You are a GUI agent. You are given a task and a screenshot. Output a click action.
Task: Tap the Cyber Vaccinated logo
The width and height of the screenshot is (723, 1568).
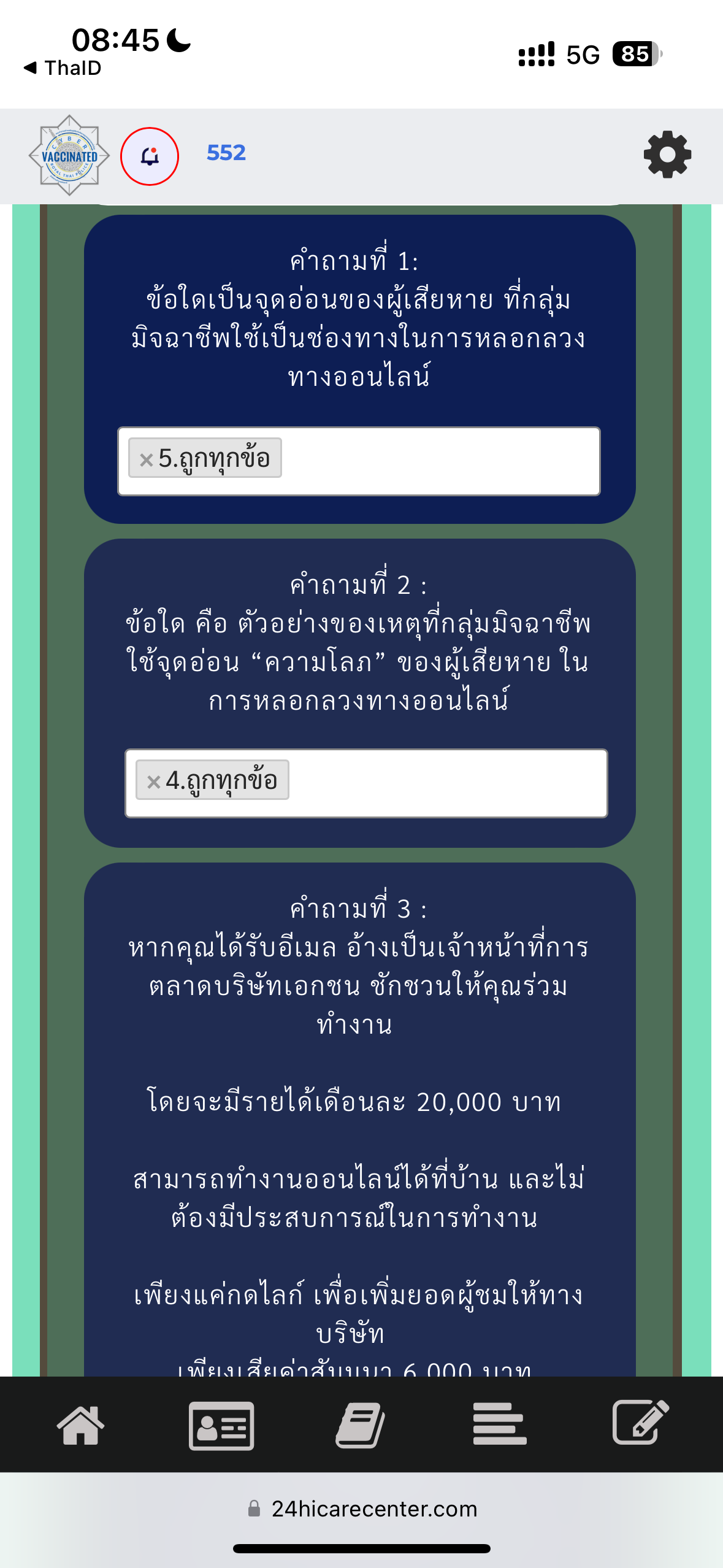[69, 156]
